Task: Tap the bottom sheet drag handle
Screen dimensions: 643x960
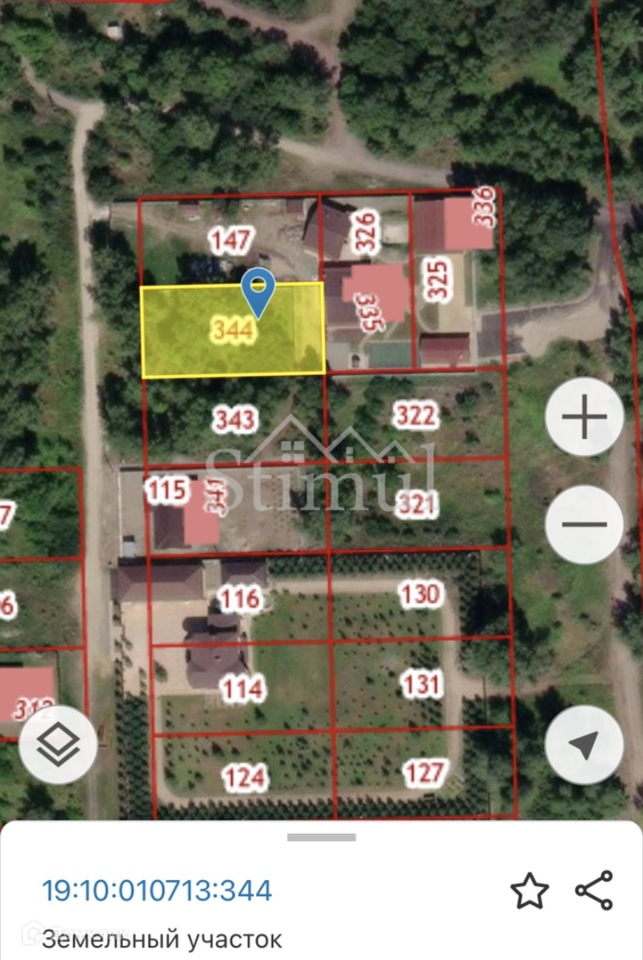Action: click(x=322, y=837)
